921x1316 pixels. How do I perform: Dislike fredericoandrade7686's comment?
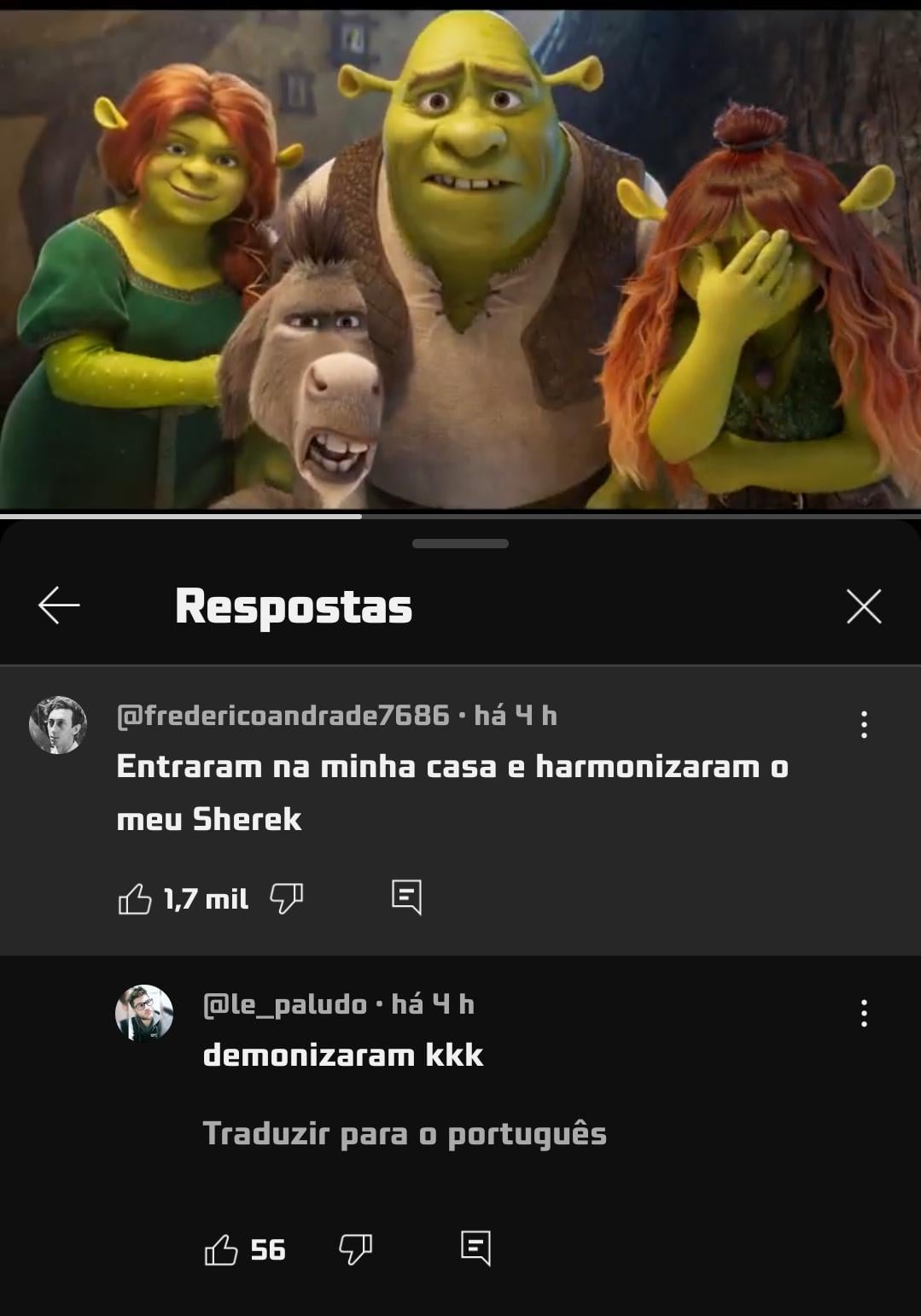coord(286,898)
